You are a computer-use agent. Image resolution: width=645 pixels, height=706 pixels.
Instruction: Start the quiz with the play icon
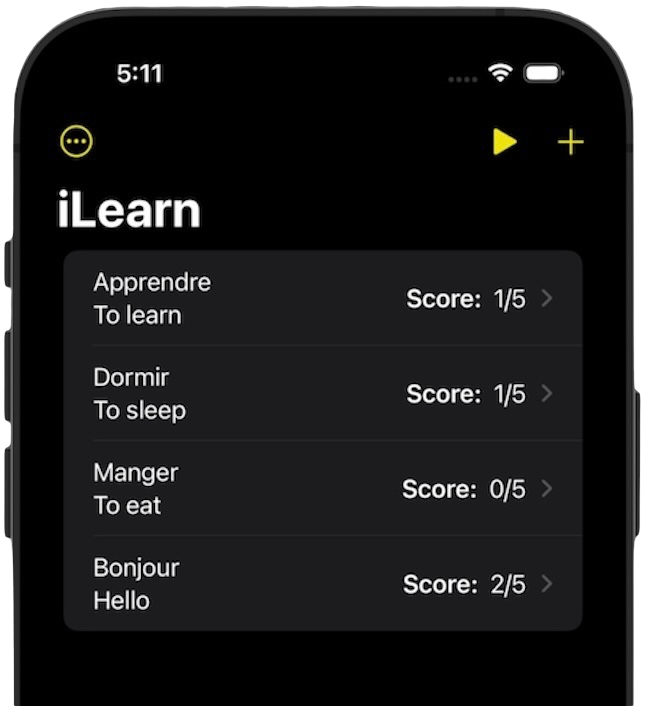[x=504, y=142]
